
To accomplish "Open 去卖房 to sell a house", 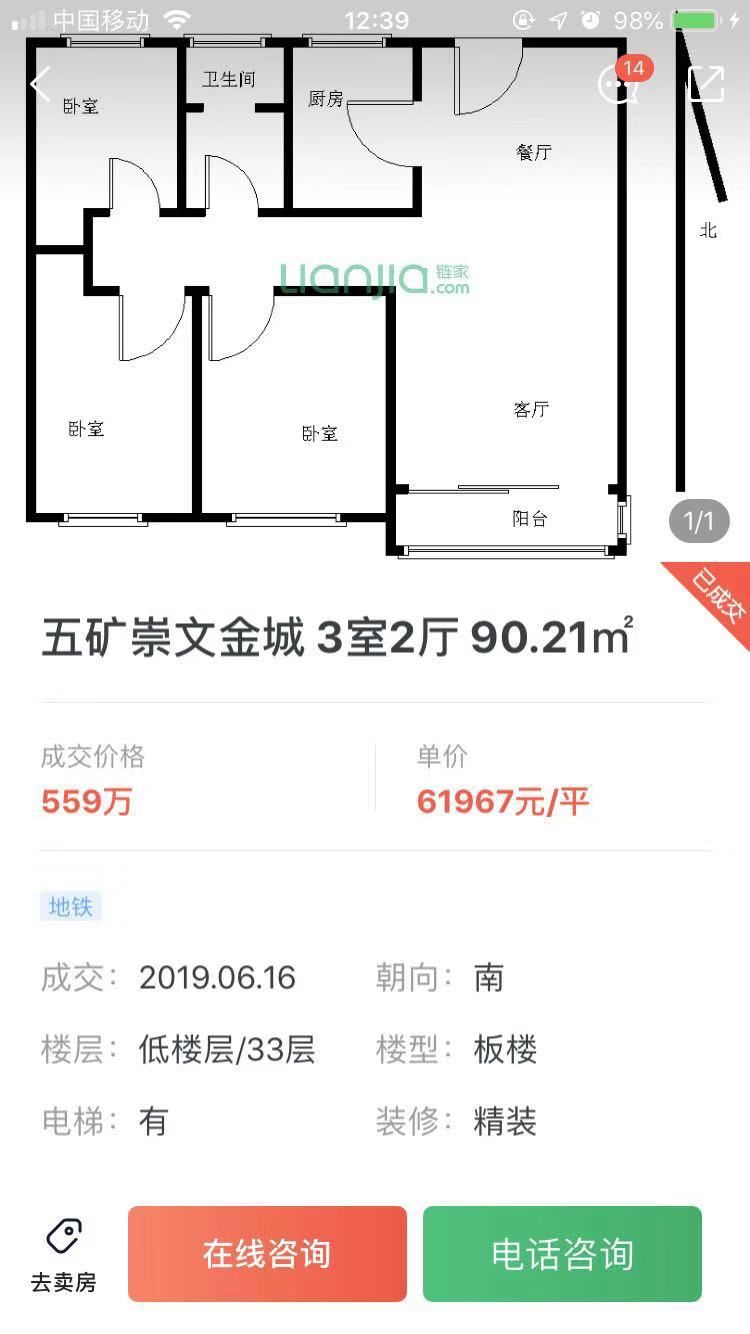I will click(64, 1256).
